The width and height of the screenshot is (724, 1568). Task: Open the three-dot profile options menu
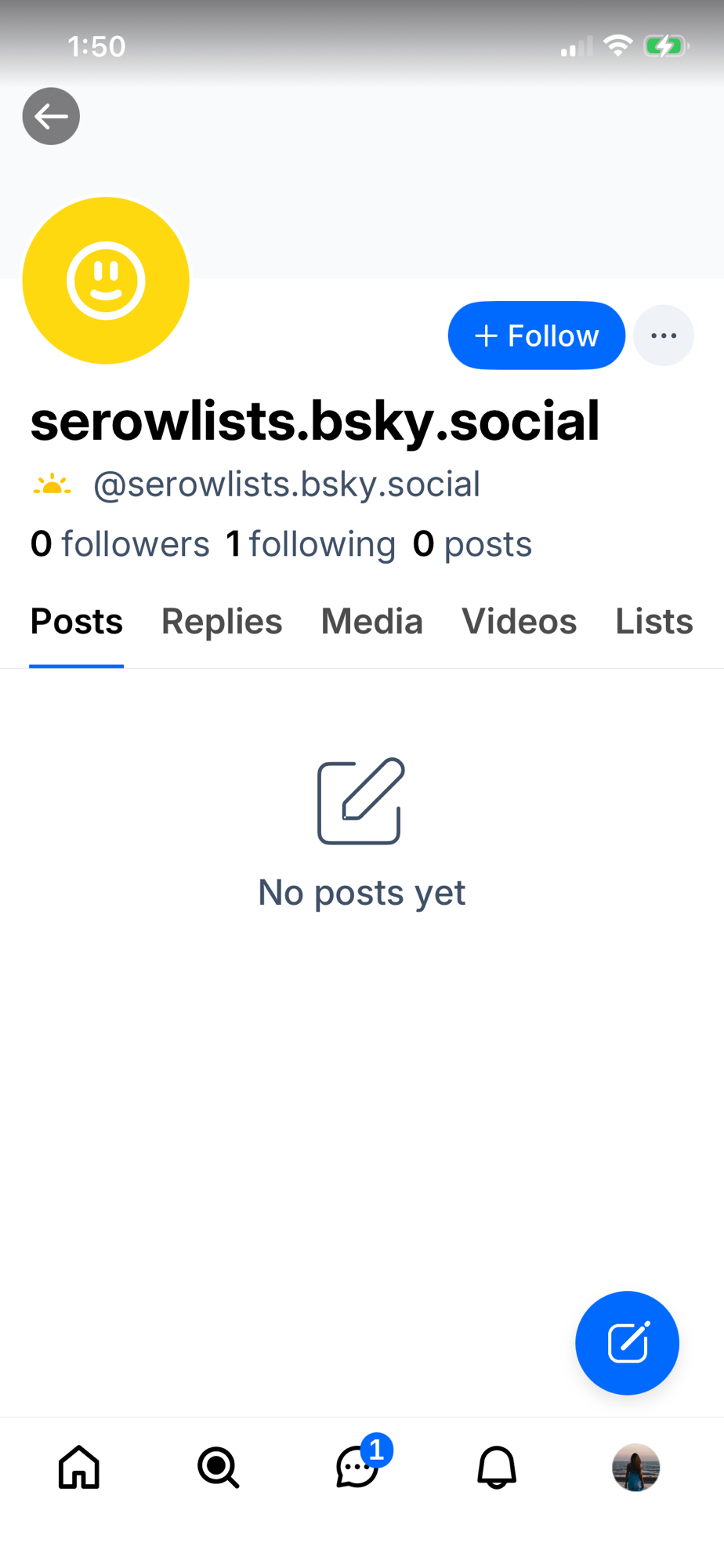[663, 336]
